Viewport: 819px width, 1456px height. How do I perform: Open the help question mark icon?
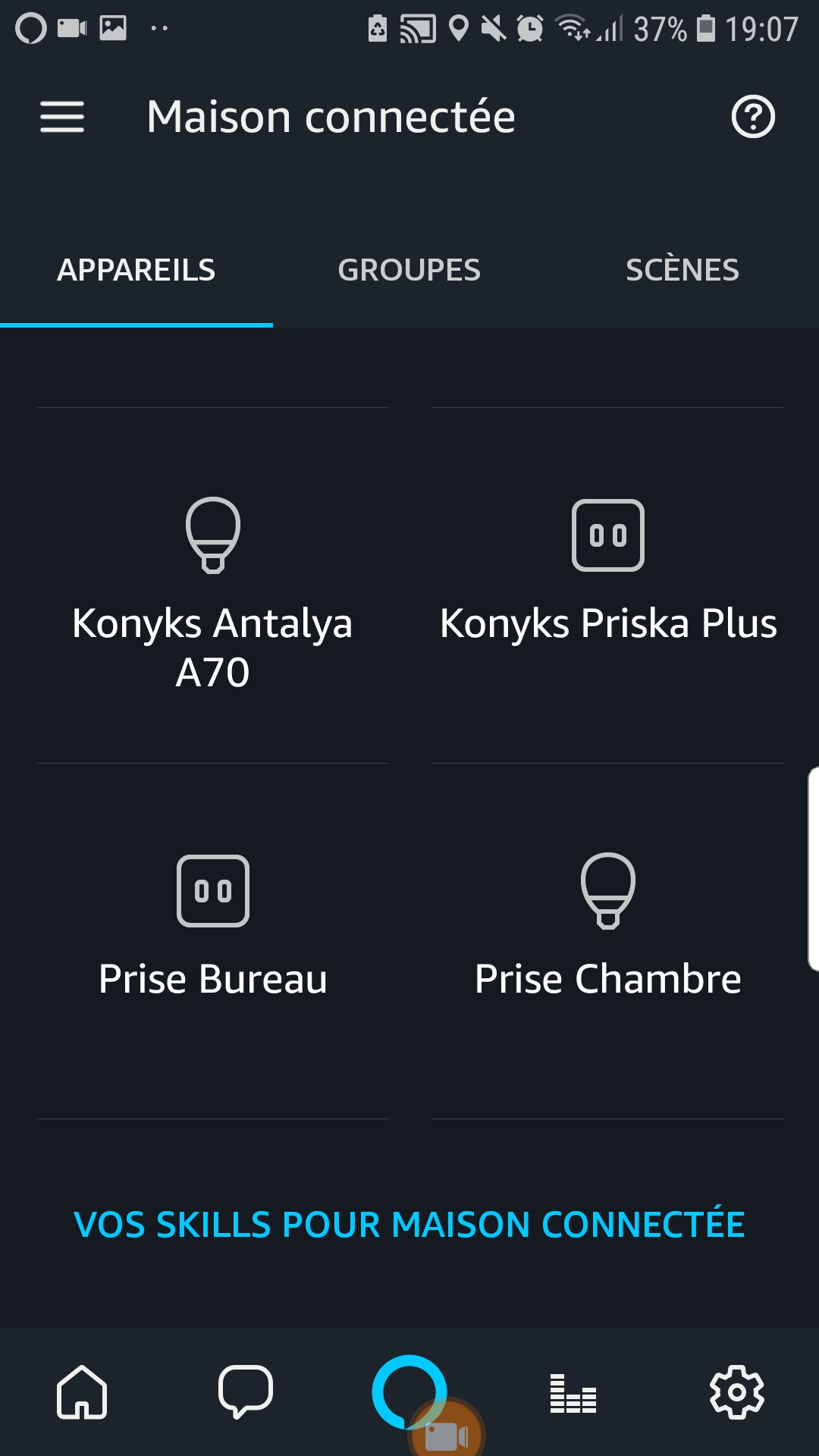(752, 117)
